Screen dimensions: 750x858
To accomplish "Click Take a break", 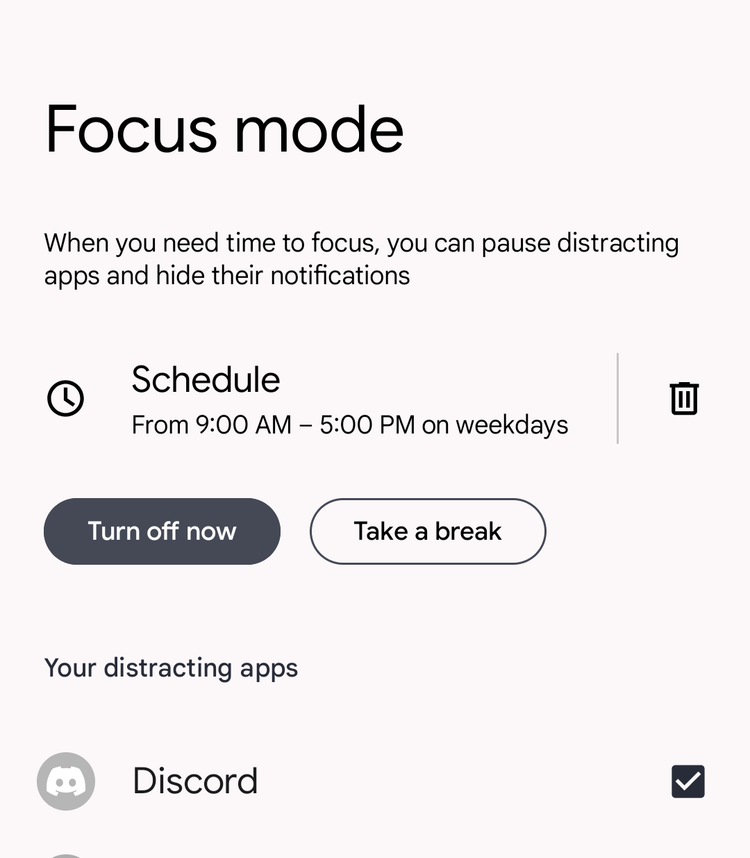I will 427,531.
